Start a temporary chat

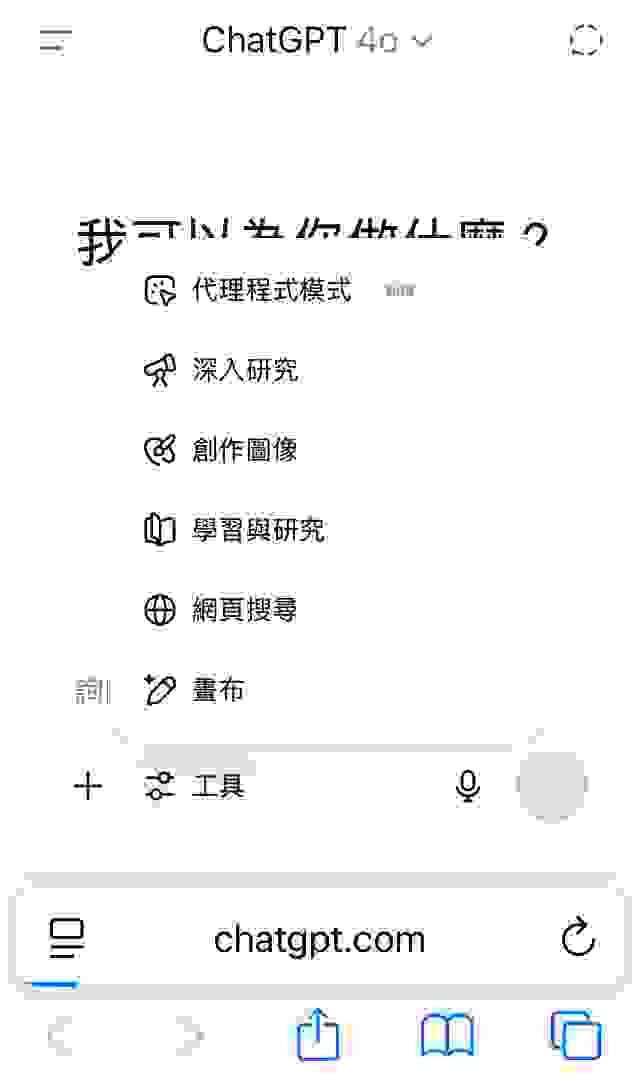coord(585,41)
